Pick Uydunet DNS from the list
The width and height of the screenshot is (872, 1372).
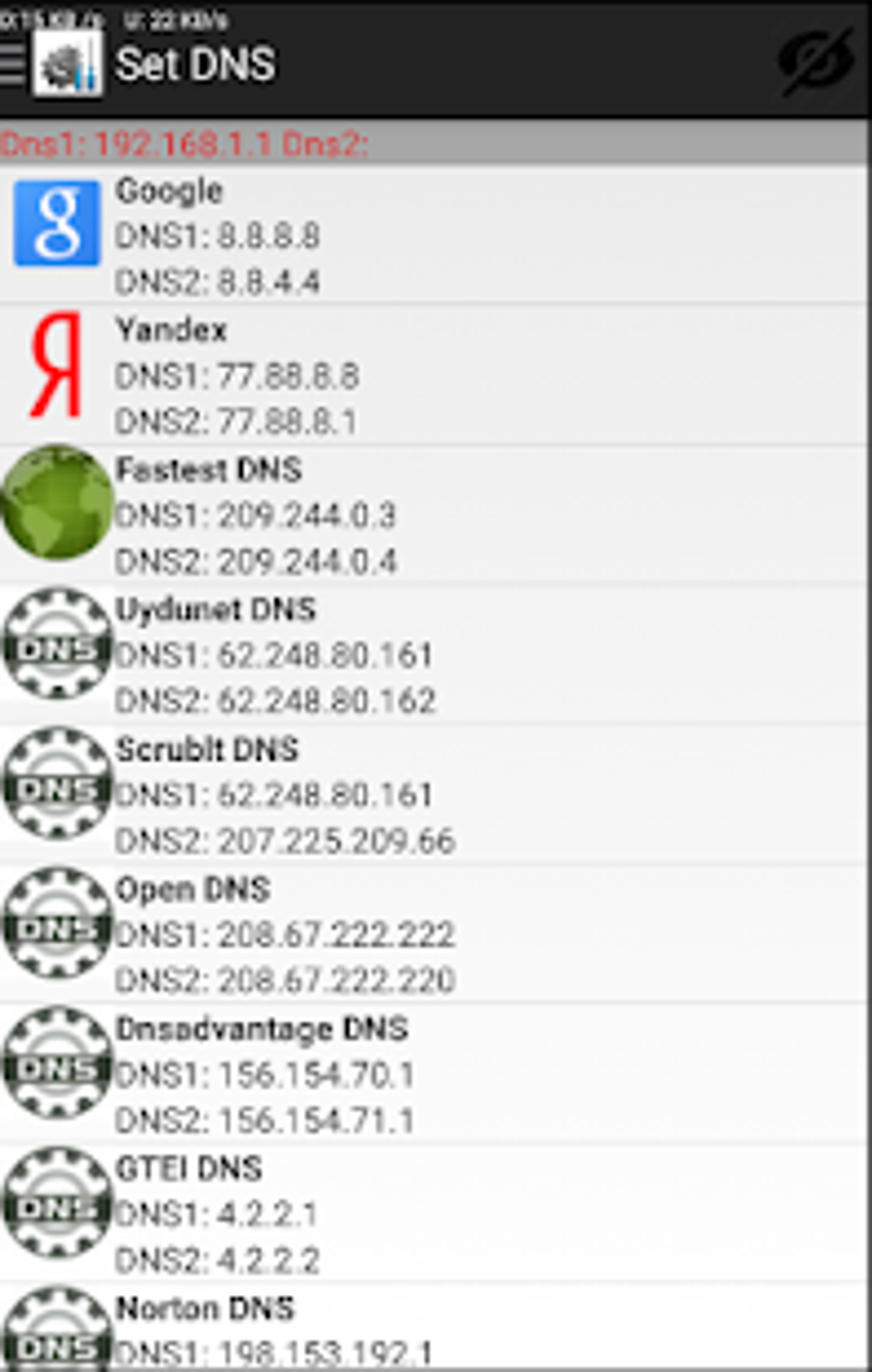click(x=427, y=655)
